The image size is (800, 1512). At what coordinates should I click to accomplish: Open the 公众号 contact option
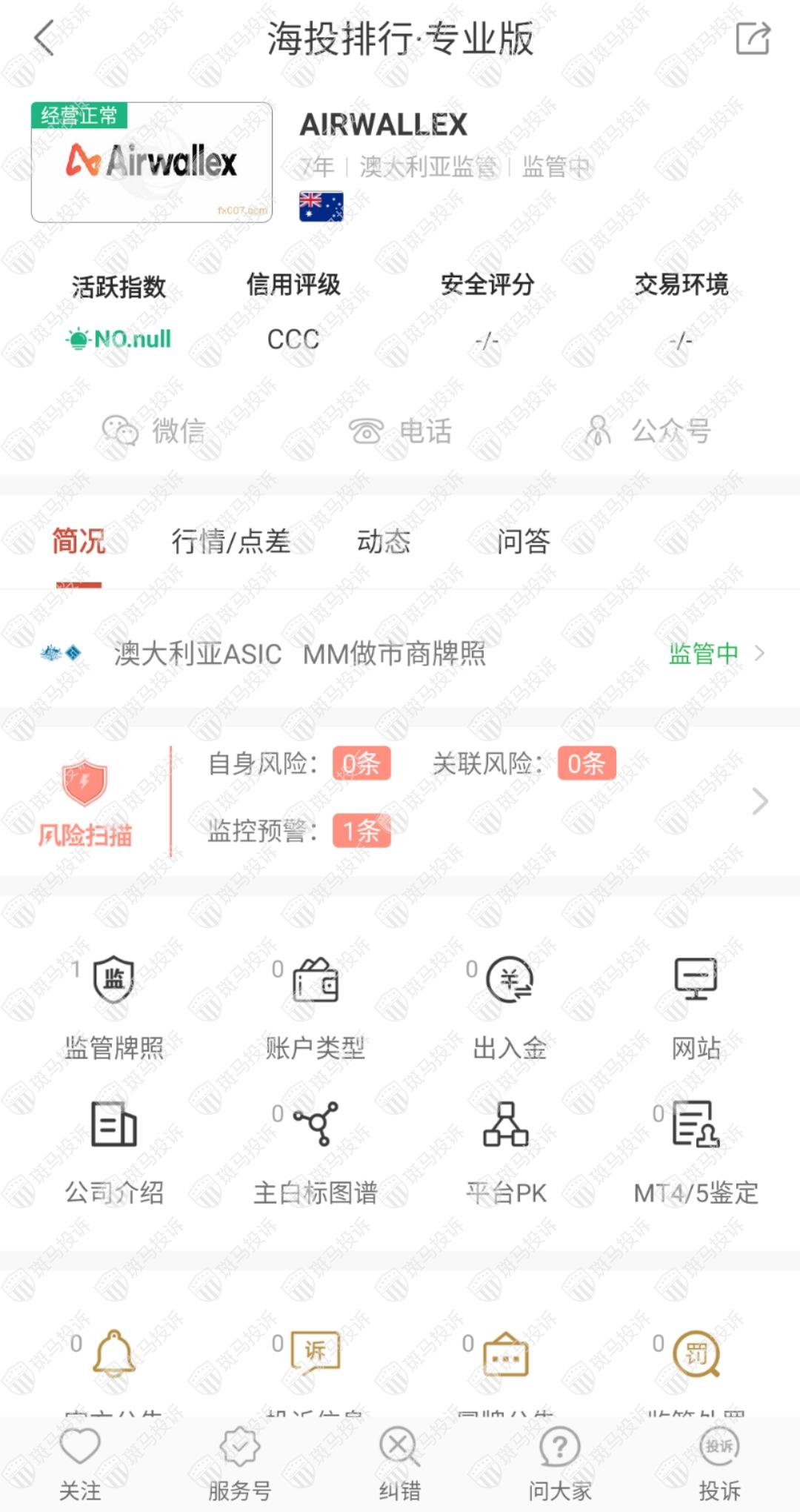(648, 431)
